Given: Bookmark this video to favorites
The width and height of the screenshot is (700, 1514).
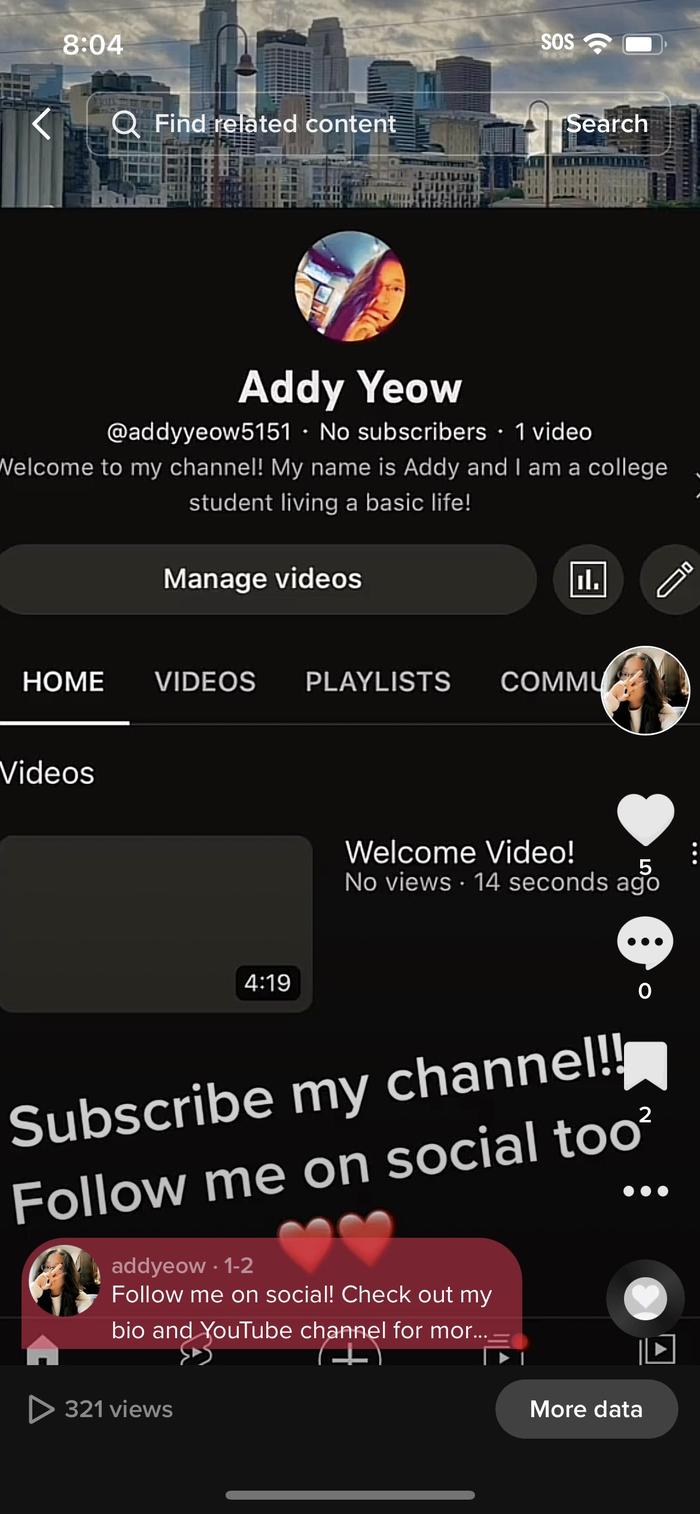Looking at the screenshot, I should pos(645,1066).
